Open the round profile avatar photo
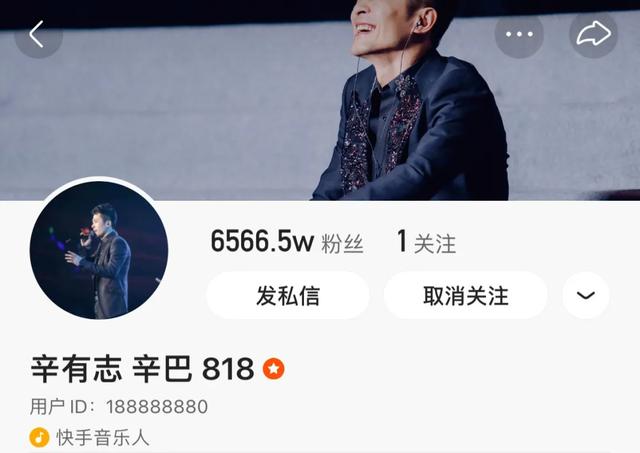Image resolution: width=640 pixels, height=453 pixels. point(99,251)
